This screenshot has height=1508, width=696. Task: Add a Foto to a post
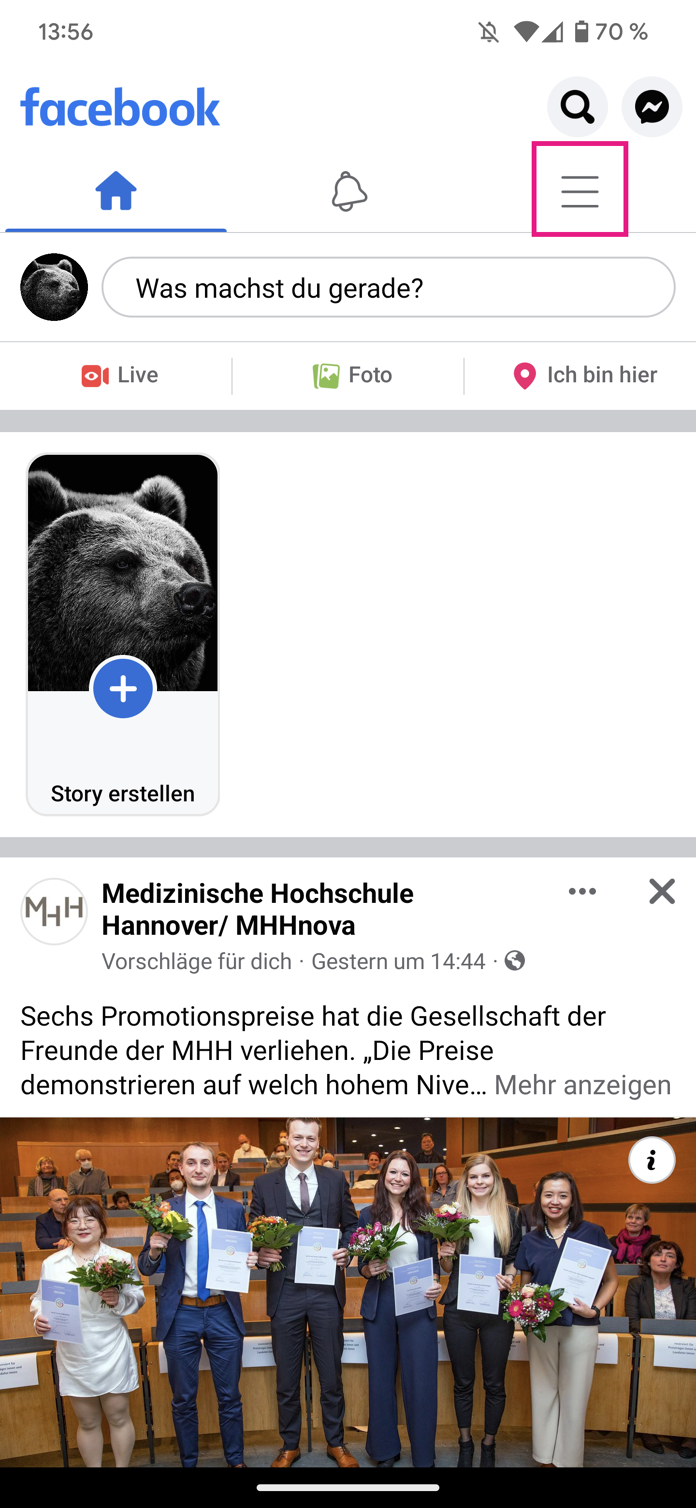click(352, 375)
